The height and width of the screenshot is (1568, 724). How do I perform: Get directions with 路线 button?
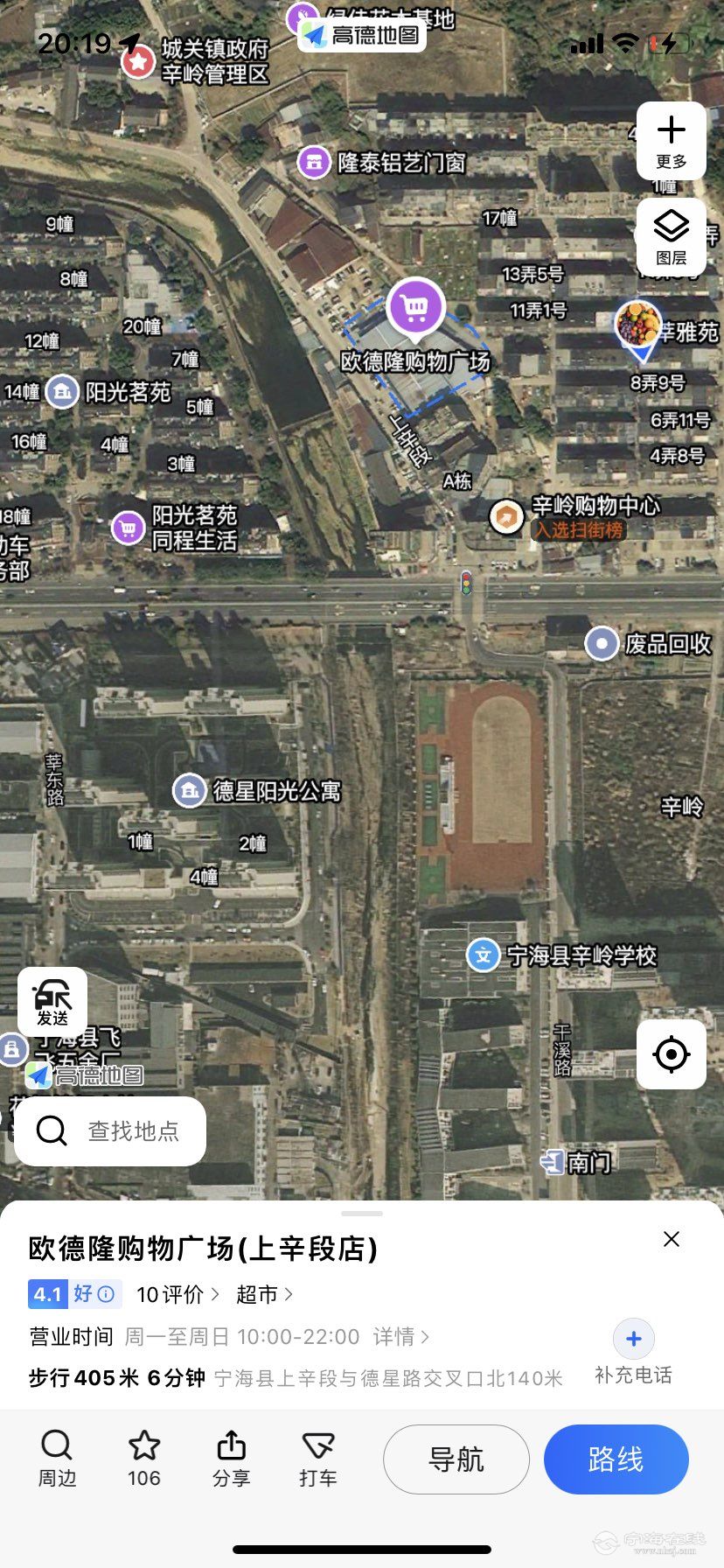(616, 1459)
